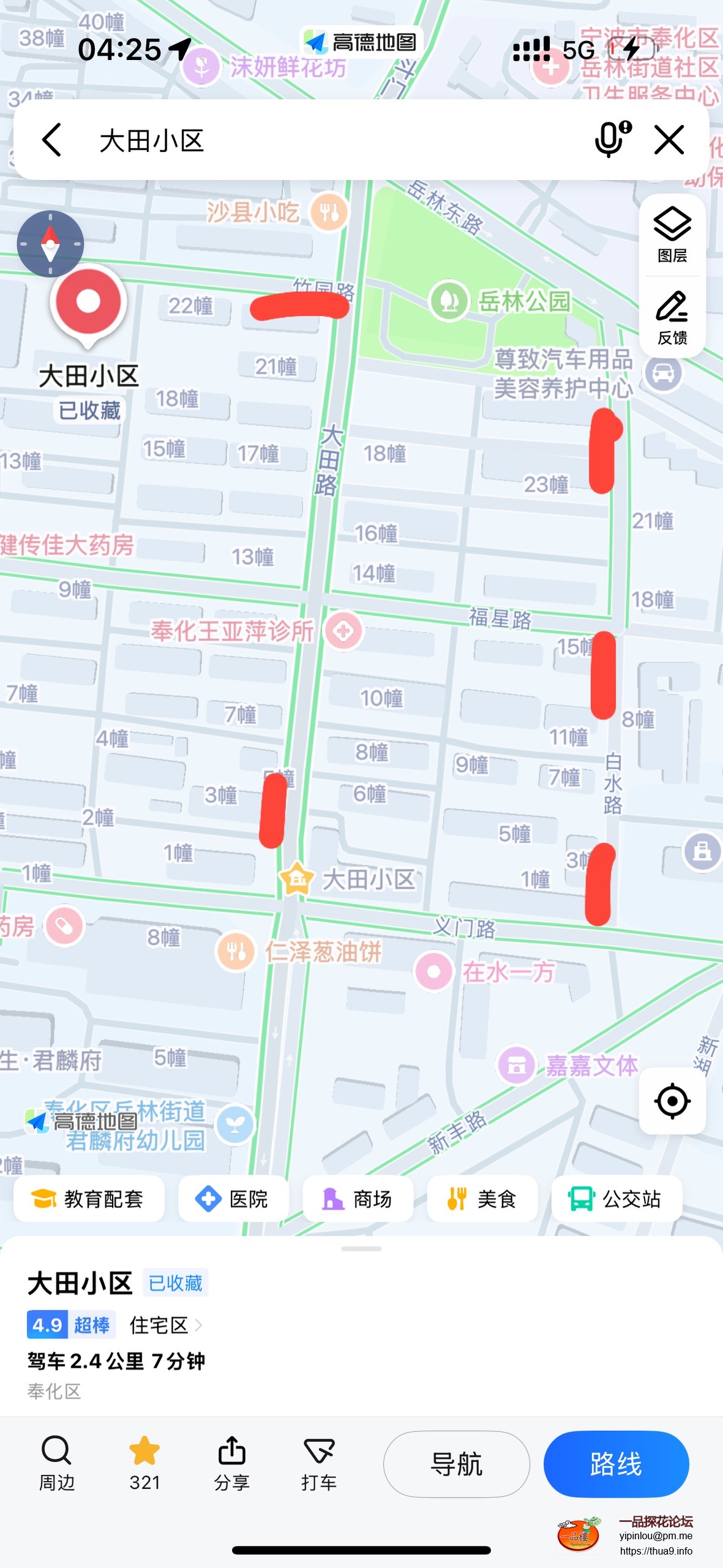
Task: Clear the search with the X icon
Action: pyautogui.click(x=669, y=140)
